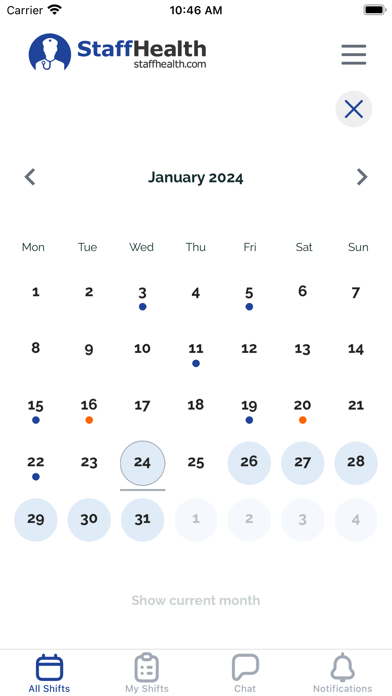Choose January 20
The image size is (392, 696).
pyautogui.click(x=302, y=409)
